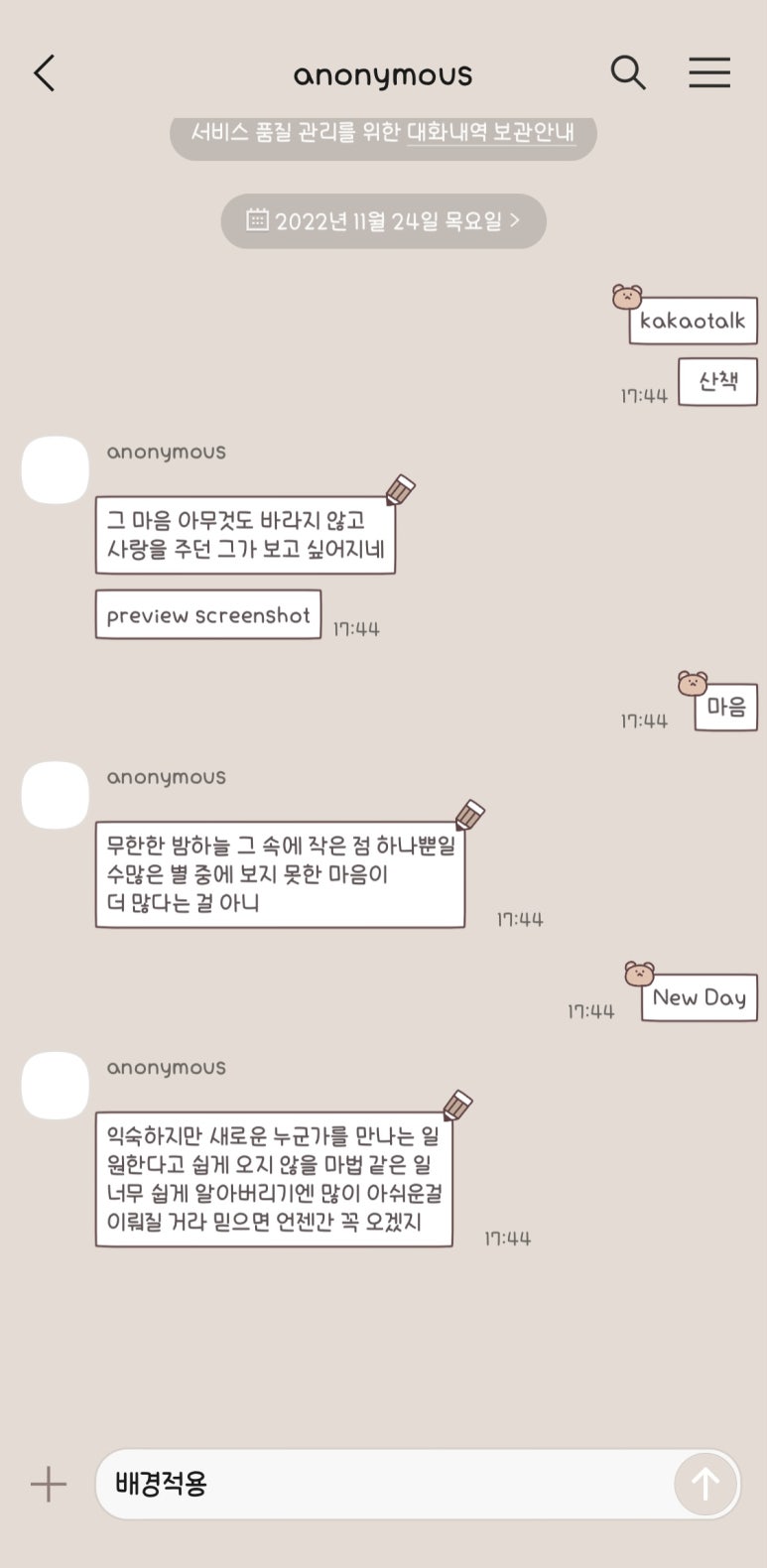This screenshot has width=767, height=1568.
Task: Send the typed message 배경적용
Action: [x=705, y=1485]
